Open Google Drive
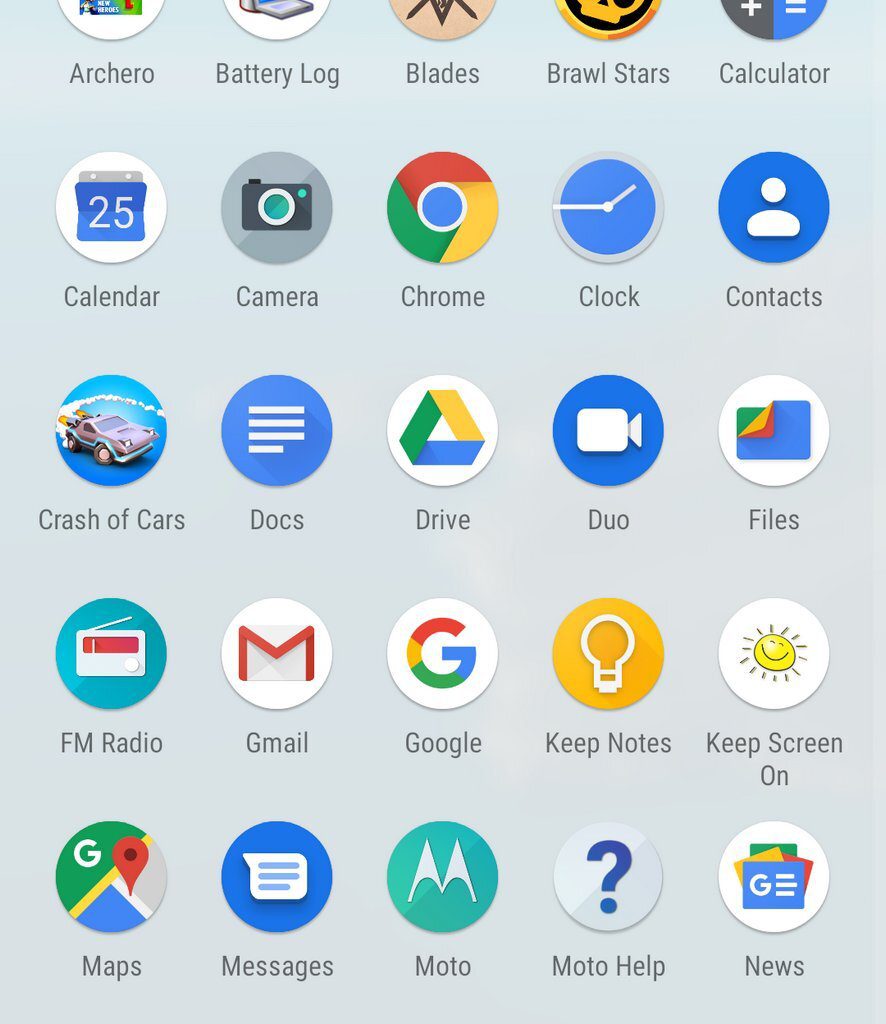This screenshot has width=886, height=1024. click(x=442, y=431)
